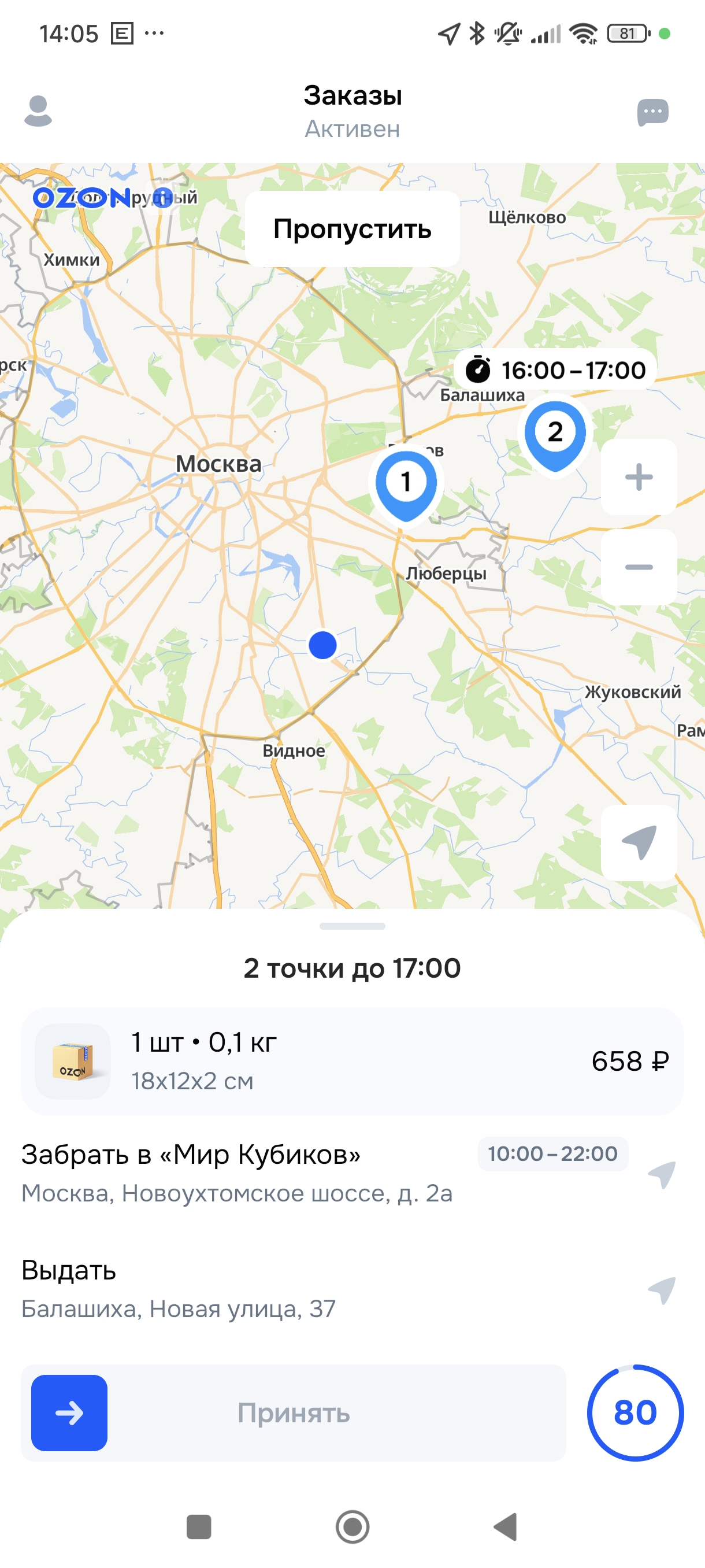Screen dimensions: 705x1568
Task: Zoom in on the map
Action: tap(639, 477)
